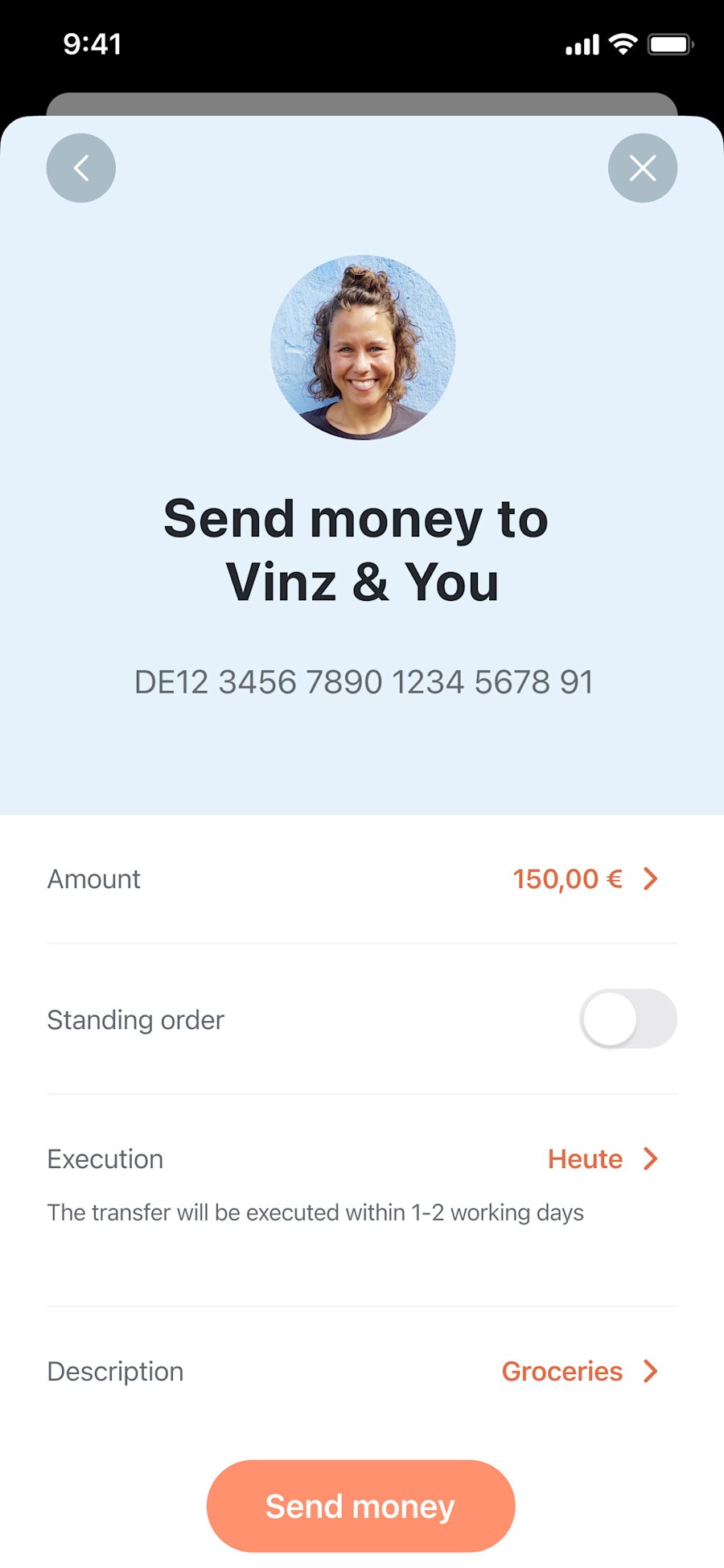Open the Execution date selector
Viewport: 724px width, 1568px height.
point(585,1159)
